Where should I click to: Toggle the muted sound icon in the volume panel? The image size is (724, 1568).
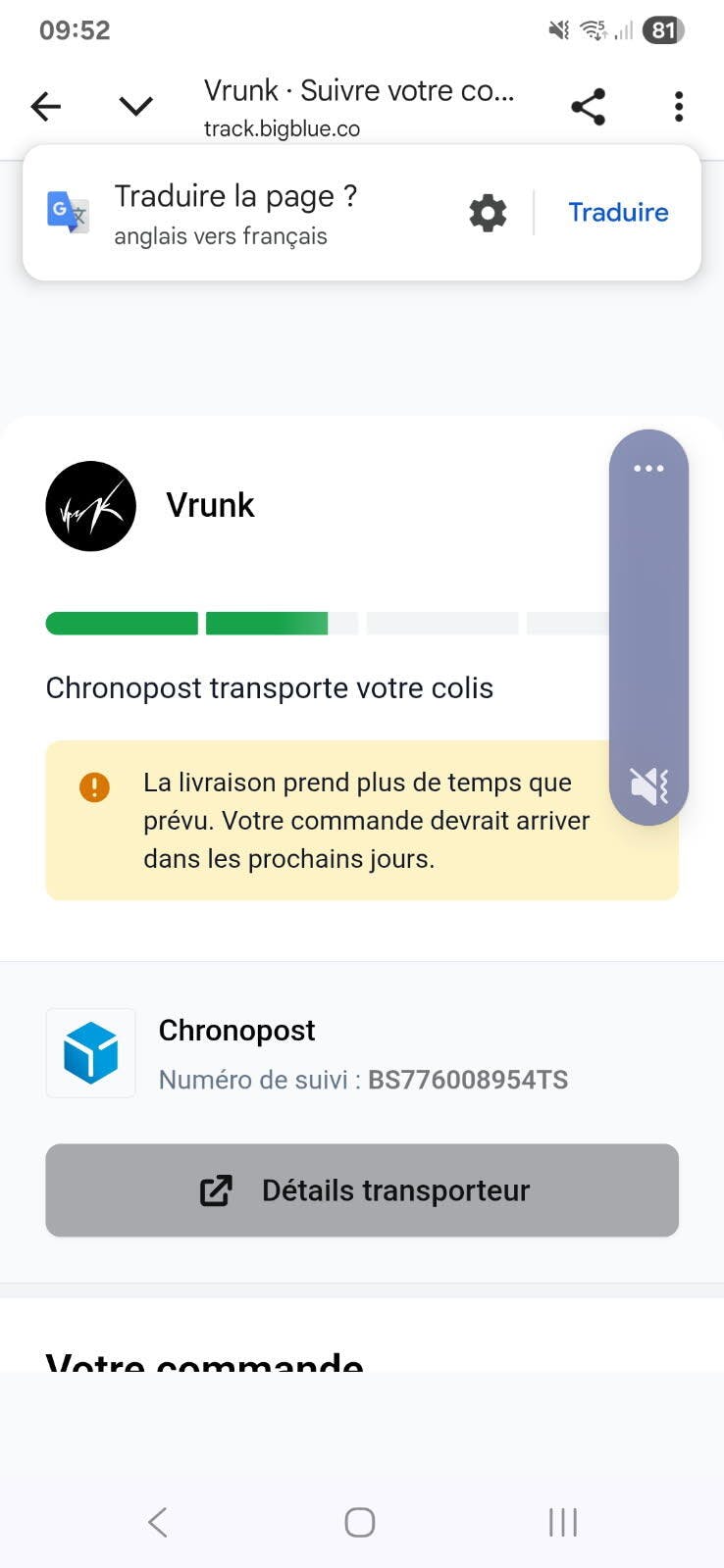(648, 784)
